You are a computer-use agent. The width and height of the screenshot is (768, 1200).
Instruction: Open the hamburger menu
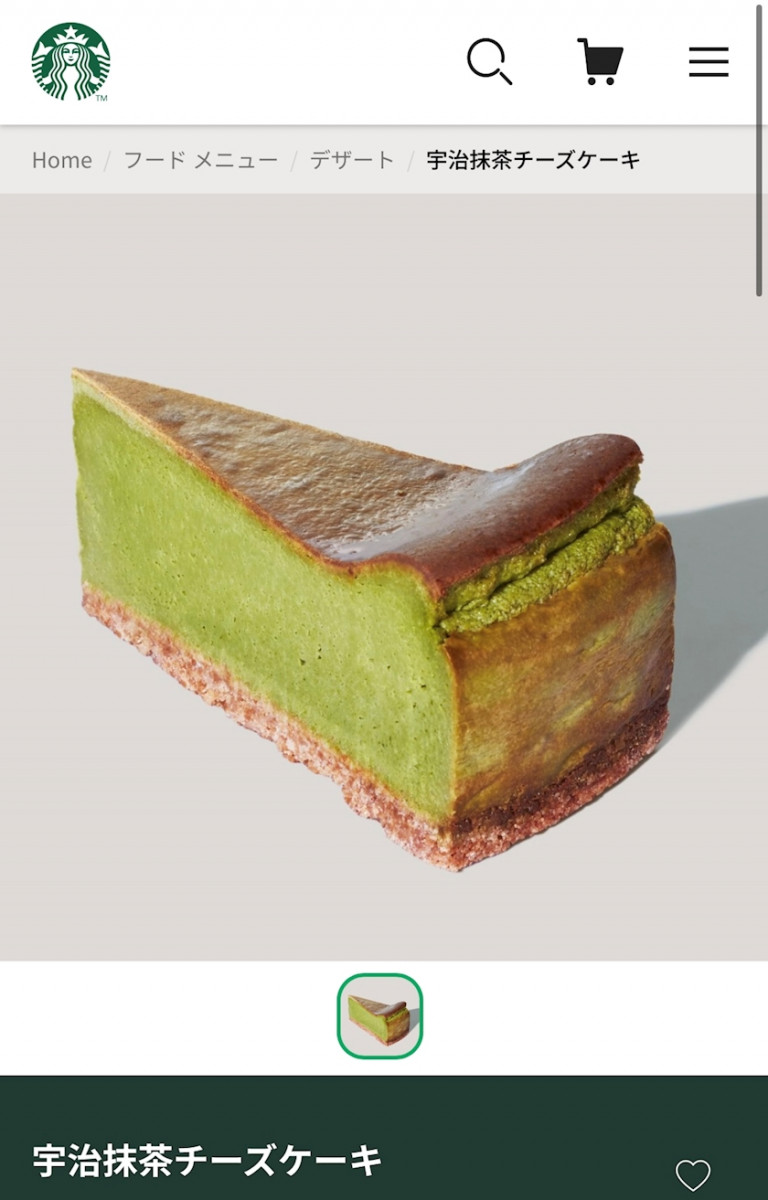[708, 62]
